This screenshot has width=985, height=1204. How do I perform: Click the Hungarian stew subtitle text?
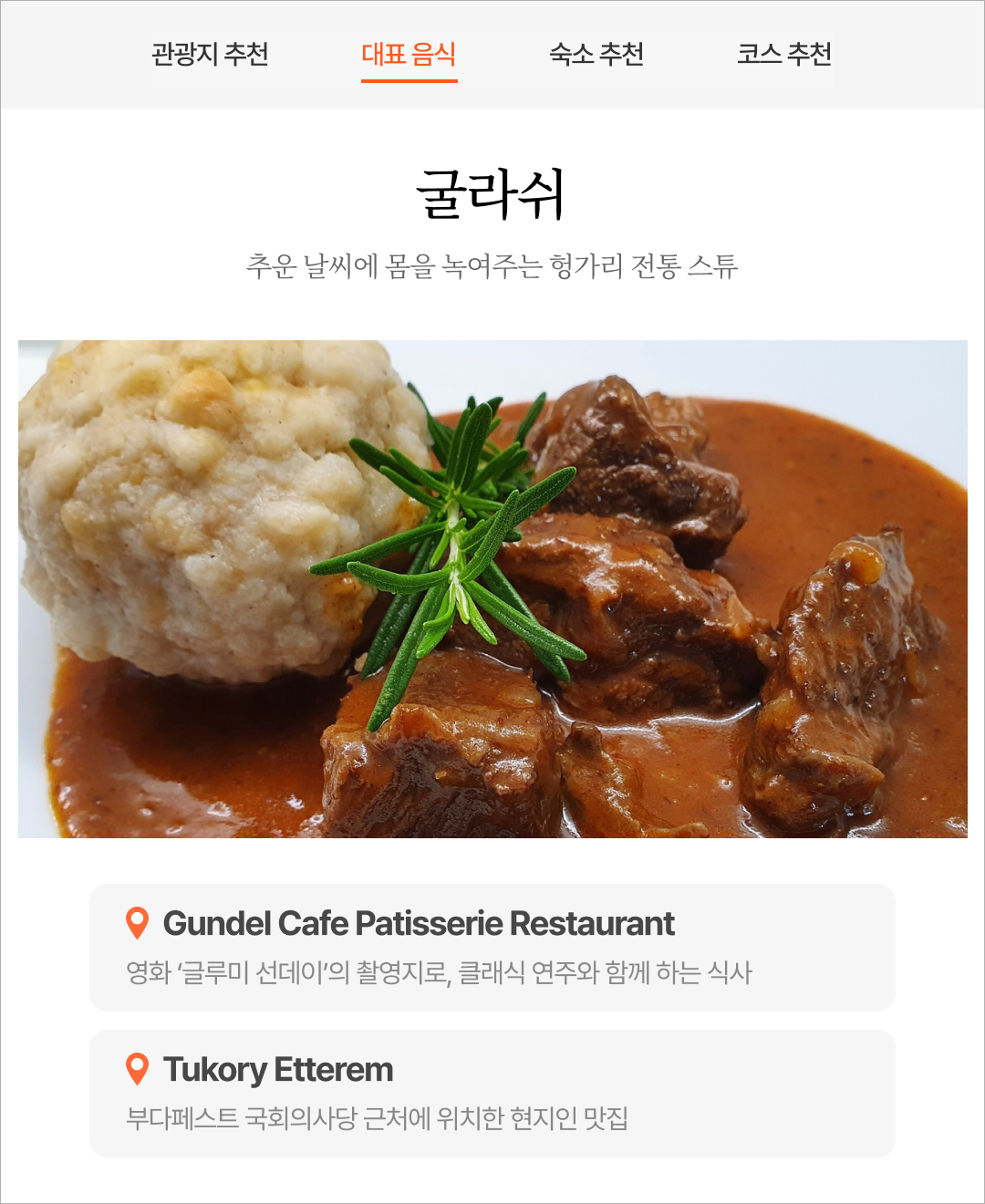(x=493, y=265)
